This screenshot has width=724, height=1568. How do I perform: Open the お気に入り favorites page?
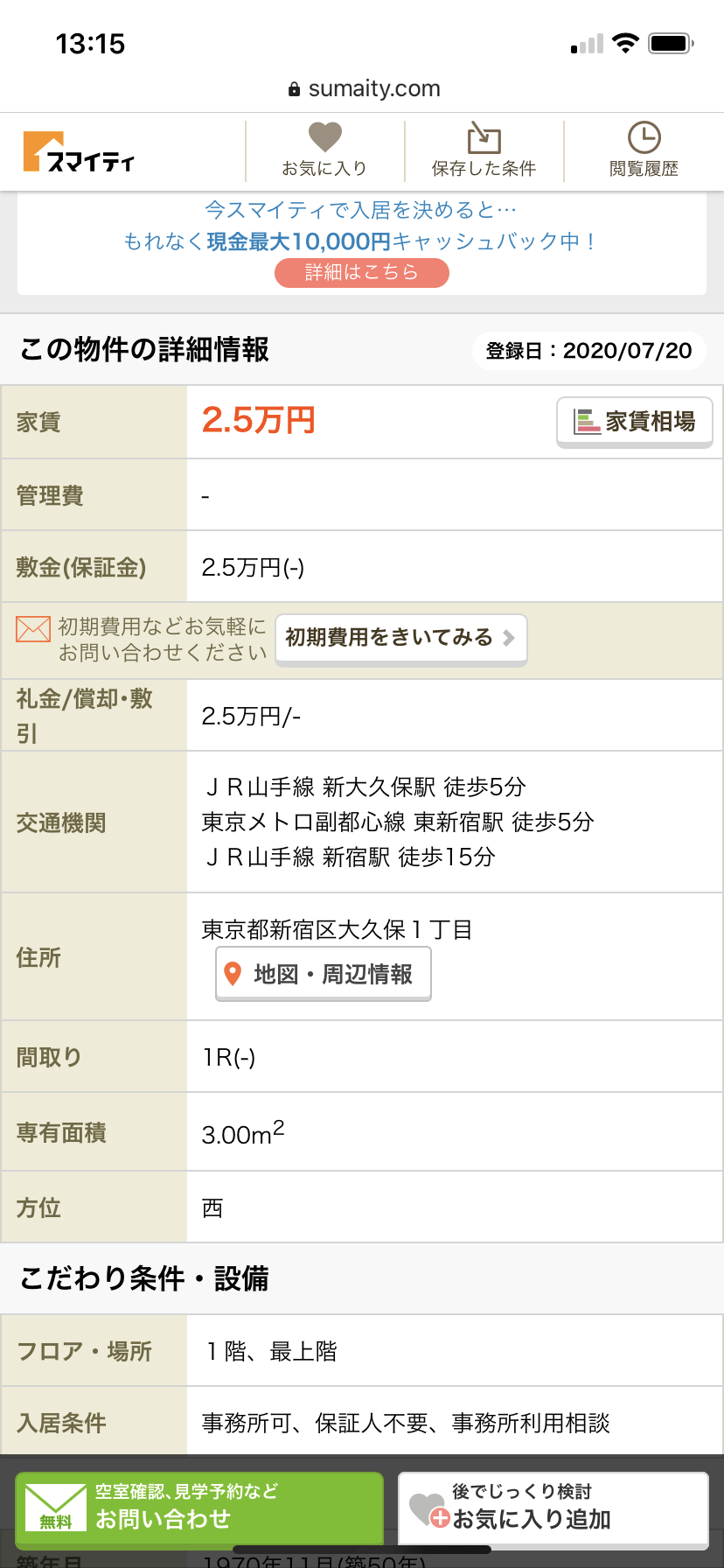324,150
